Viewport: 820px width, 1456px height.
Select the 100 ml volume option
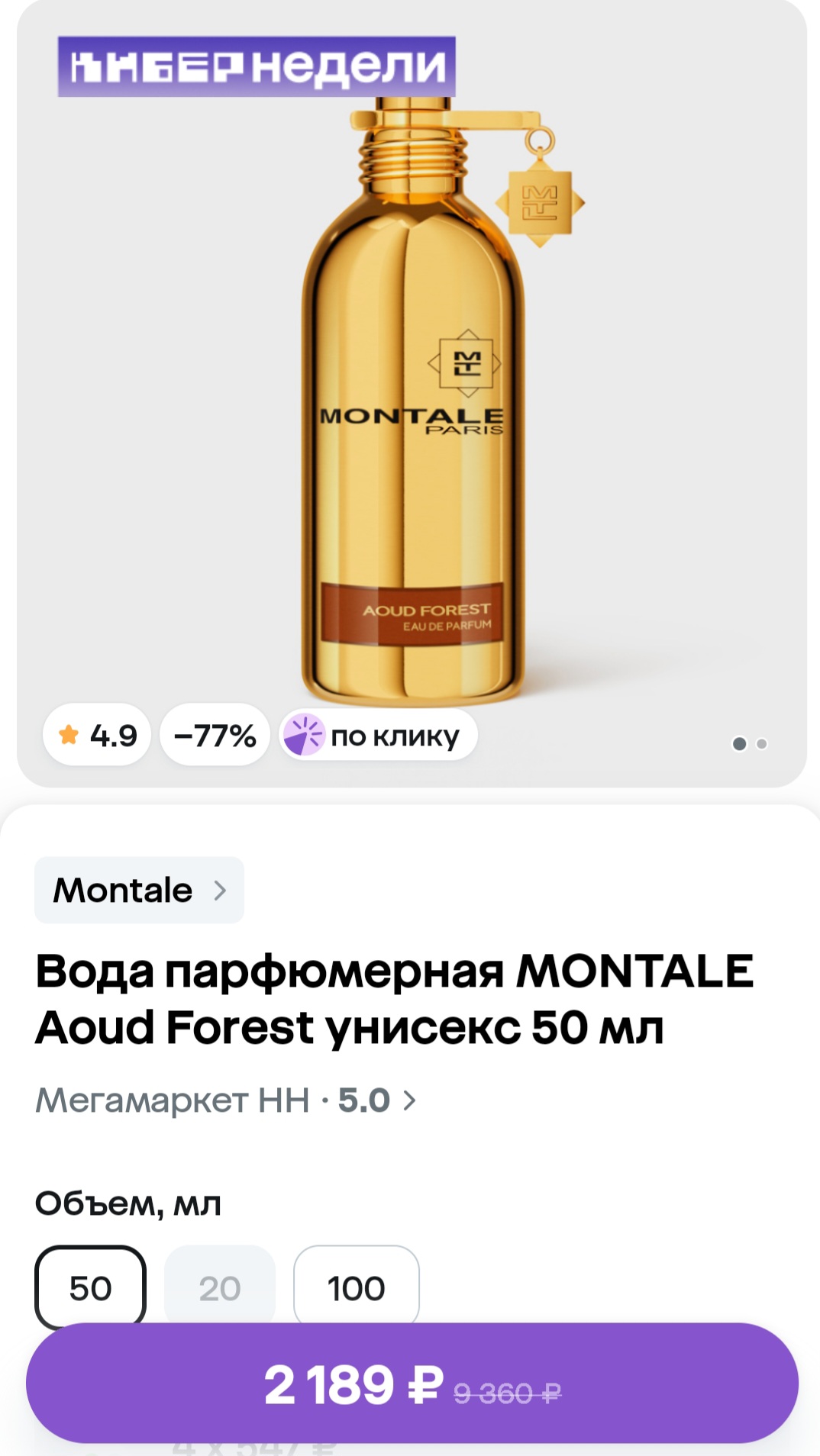(x=356, y=1288)
